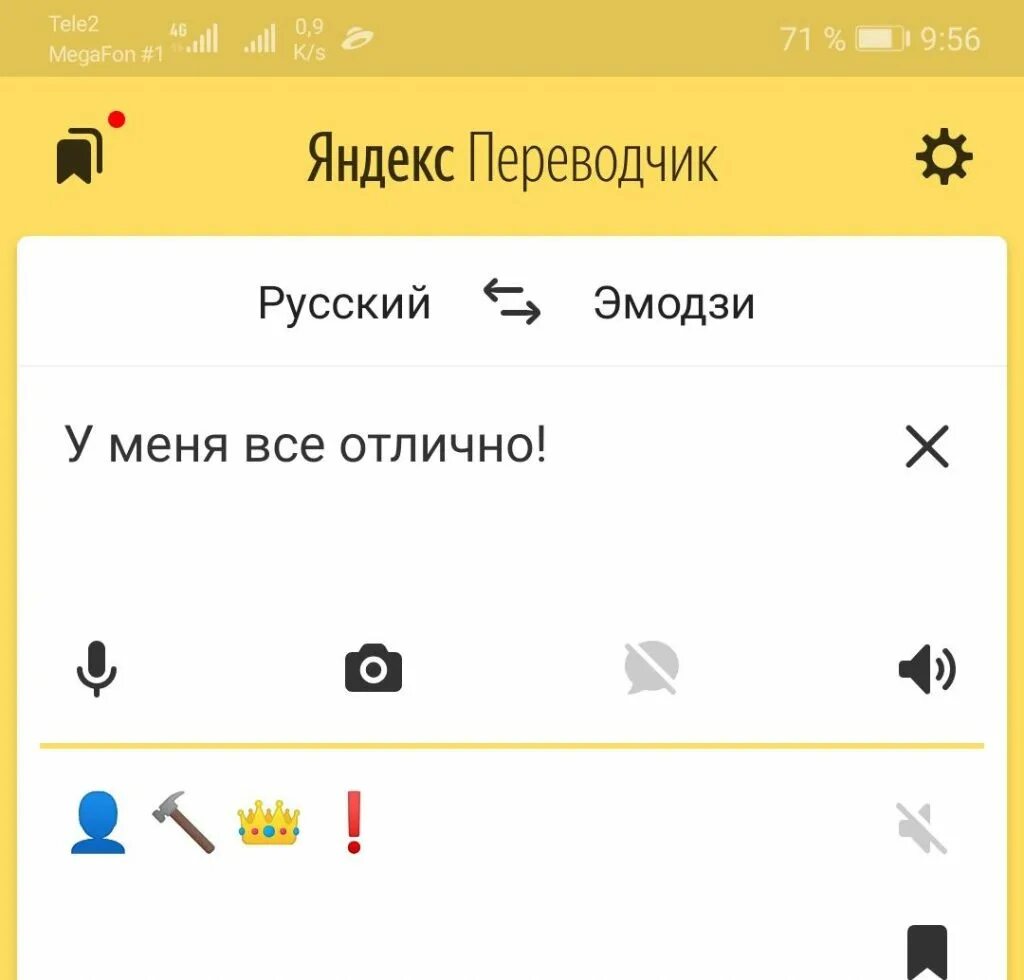Clear the entered text
Image resolution: width=1024 pixels, height=980 pixels.
(927, 447)
